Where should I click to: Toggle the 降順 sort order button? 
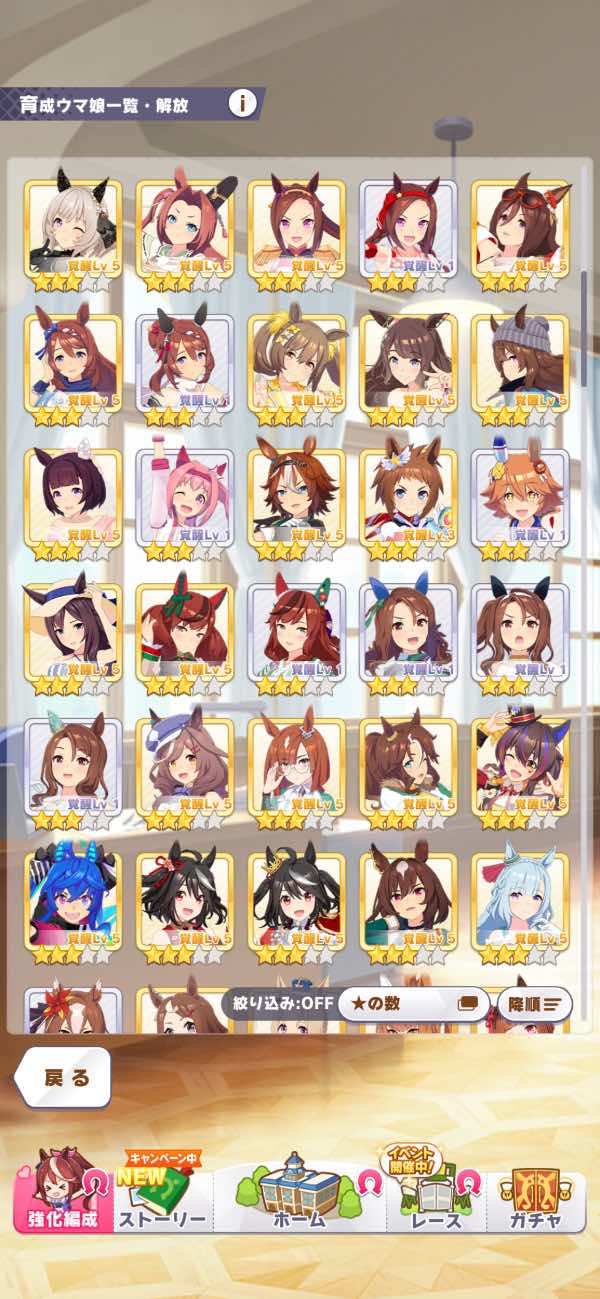coord(535,1003)
